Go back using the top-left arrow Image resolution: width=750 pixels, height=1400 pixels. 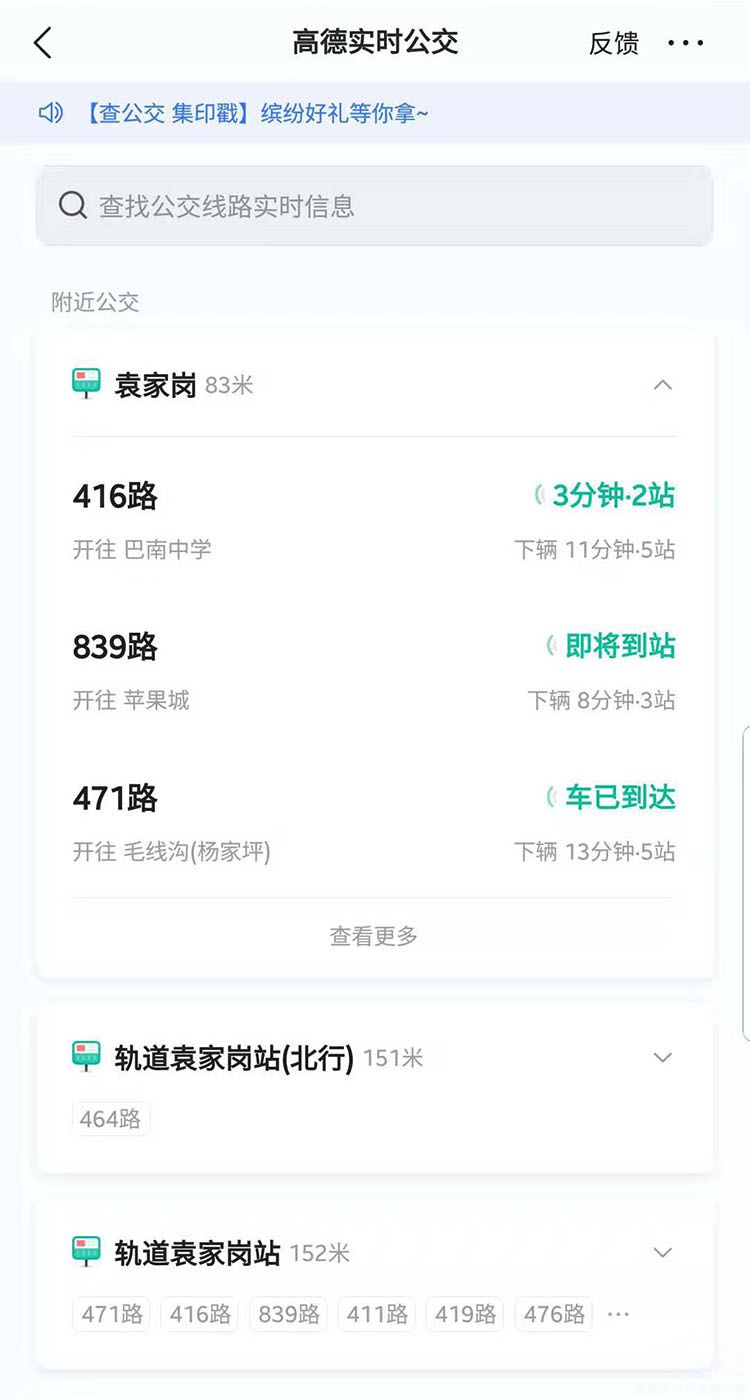point(42,43)
